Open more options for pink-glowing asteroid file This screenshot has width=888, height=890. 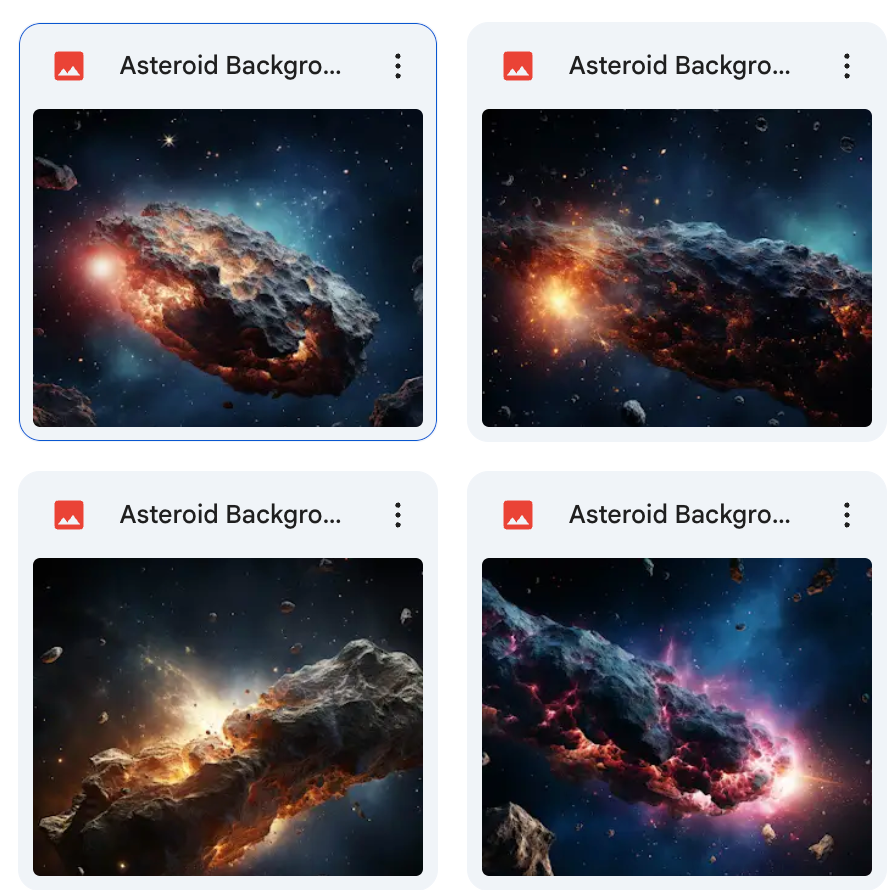click(846, 515)
